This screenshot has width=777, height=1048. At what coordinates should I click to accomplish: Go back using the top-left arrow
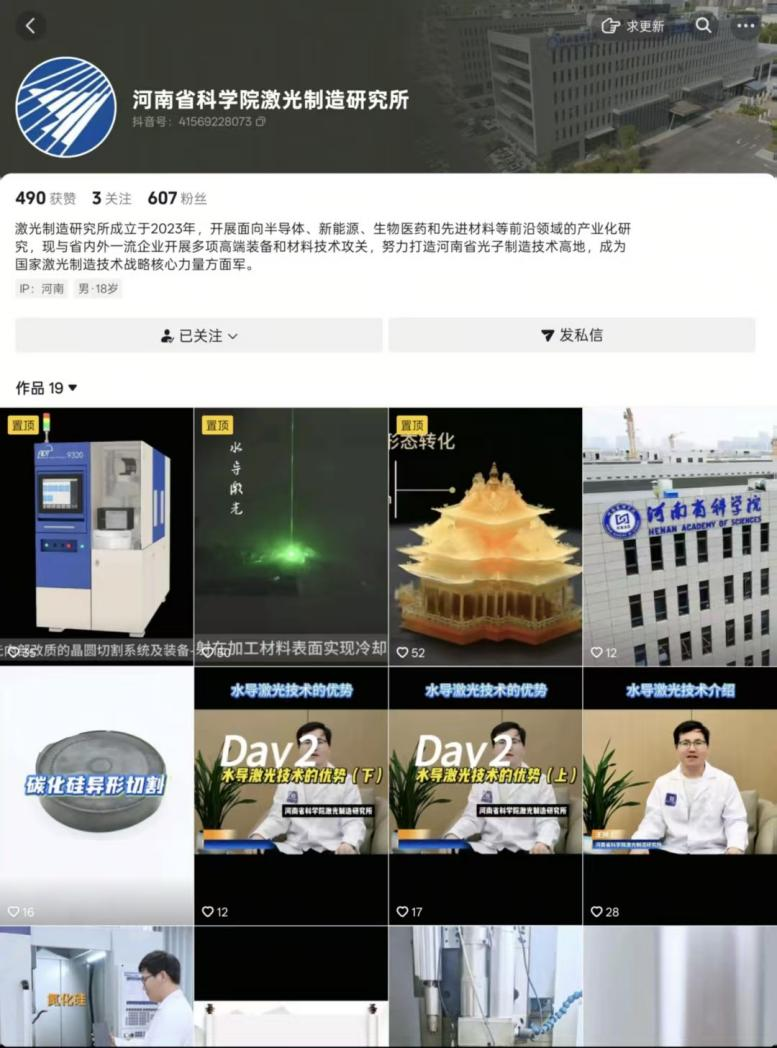(30, 26)
